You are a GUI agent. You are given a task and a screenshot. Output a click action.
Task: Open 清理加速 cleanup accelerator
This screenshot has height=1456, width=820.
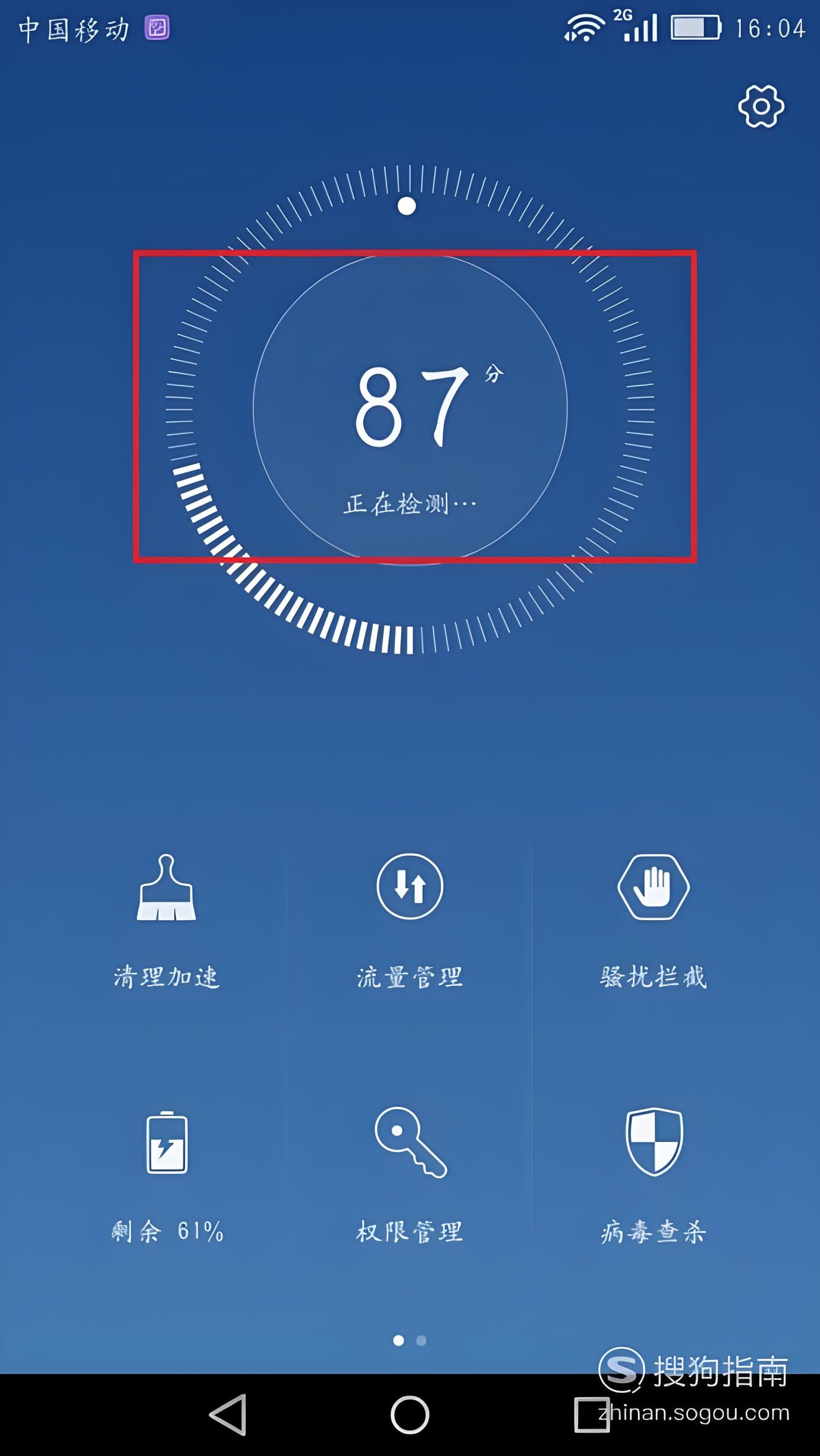166,920
